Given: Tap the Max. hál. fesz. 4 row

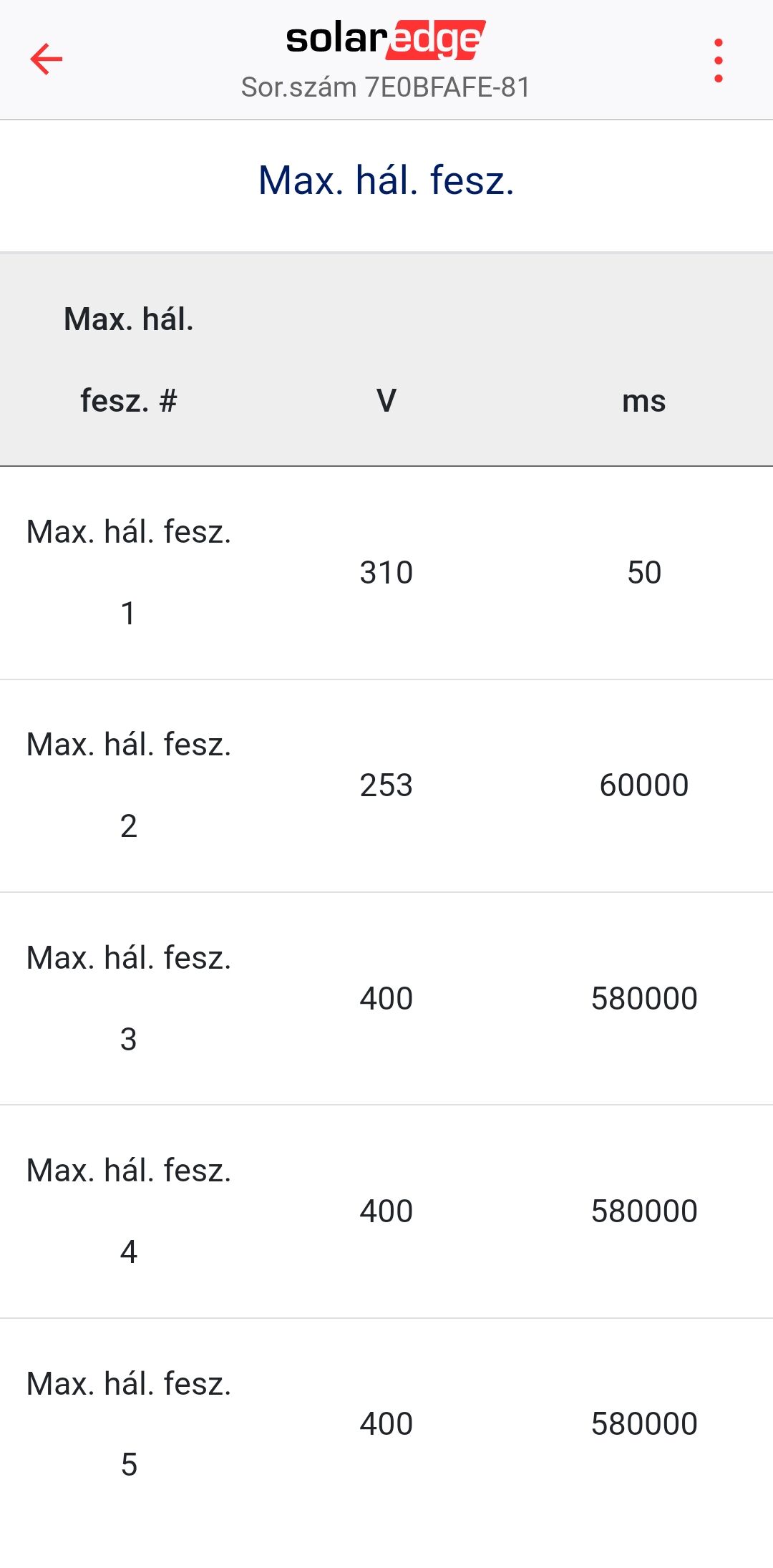Looking at the screenshot, I should 386,1211.
